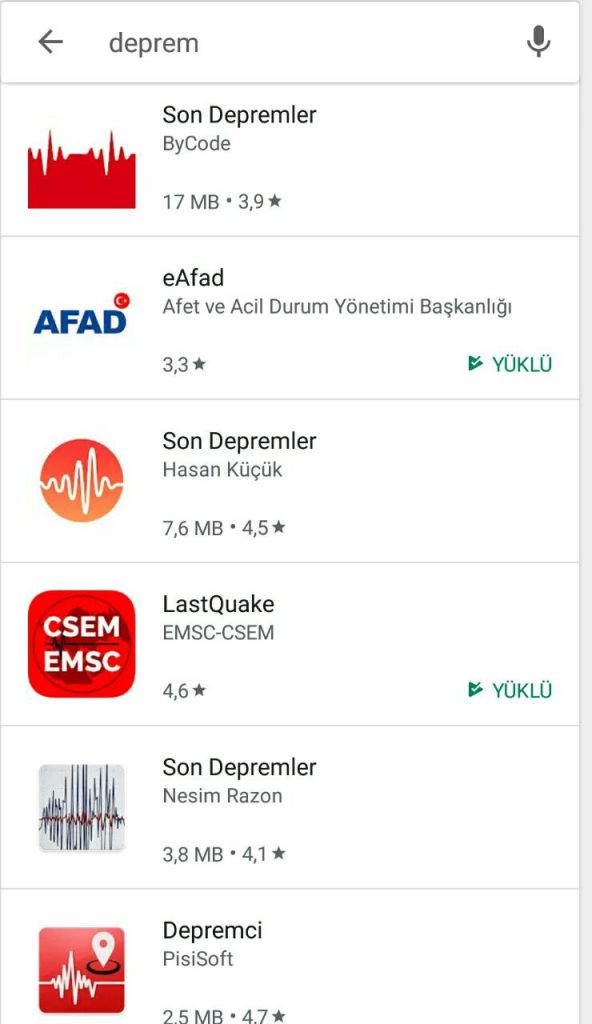Open Son Depremler by Hasan Küçük
592x1024 pixels.
(x=289, y=481)
